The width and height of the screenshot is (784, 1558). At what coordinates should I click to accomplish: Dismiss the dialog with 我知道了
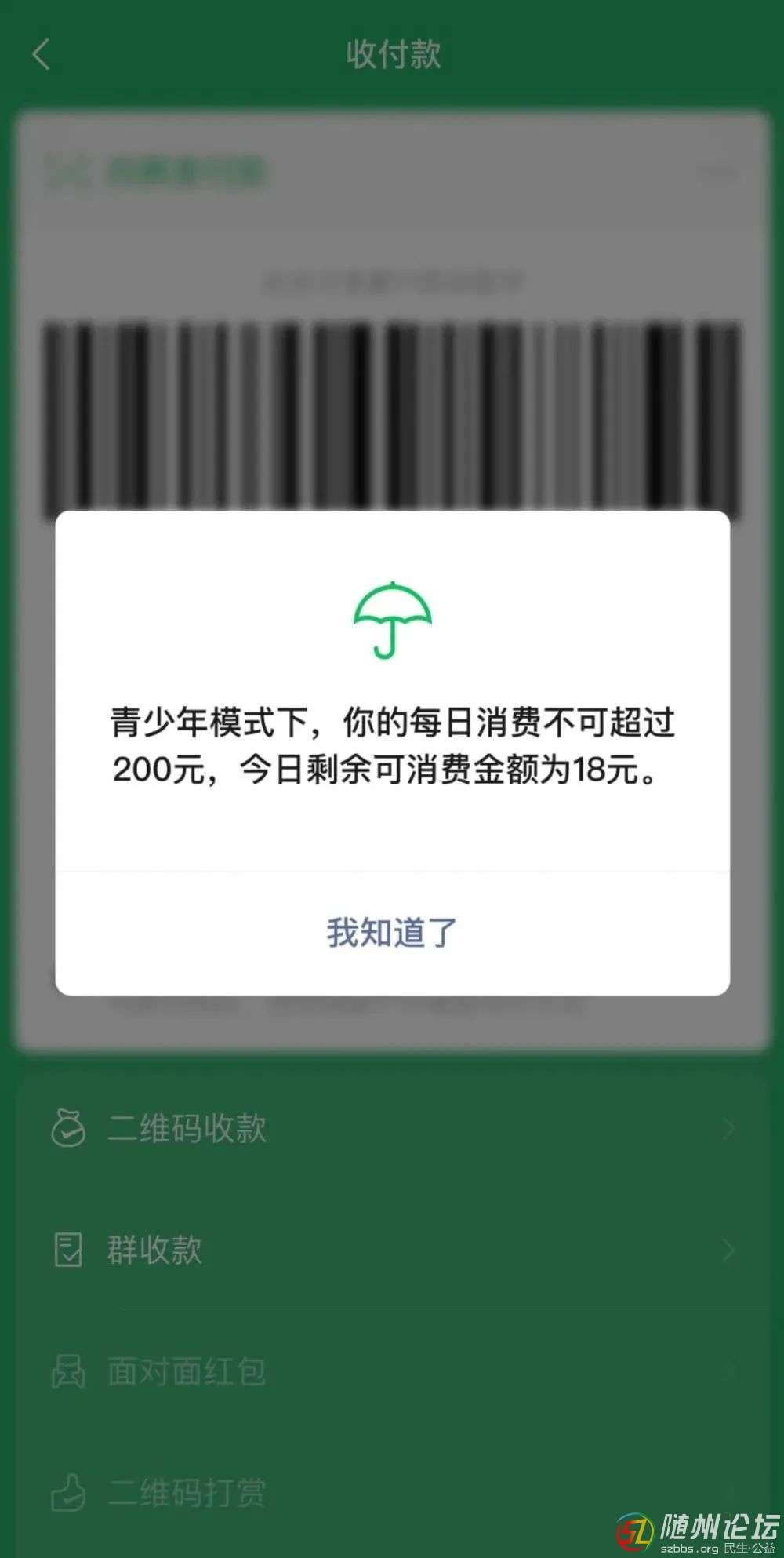[x=391, y=933]
